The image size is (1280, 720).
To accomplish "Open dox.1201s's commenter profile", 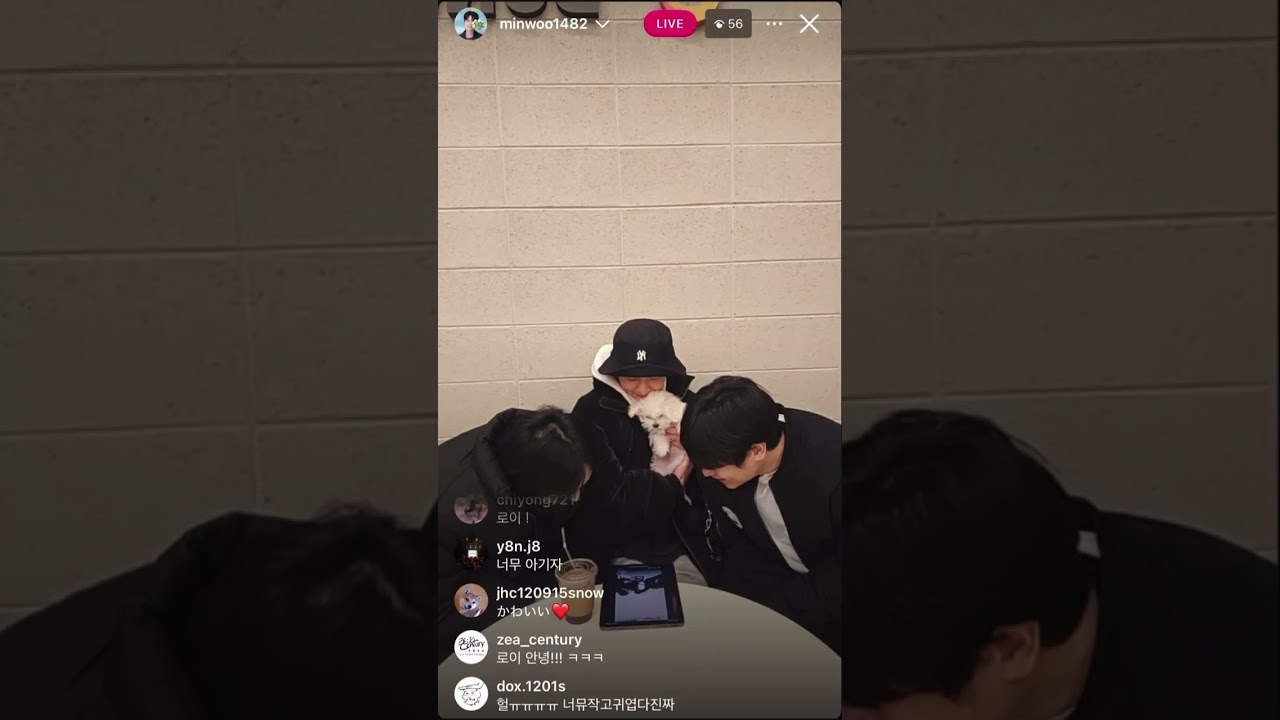I will pyautogui.click(x=471, y=693).
